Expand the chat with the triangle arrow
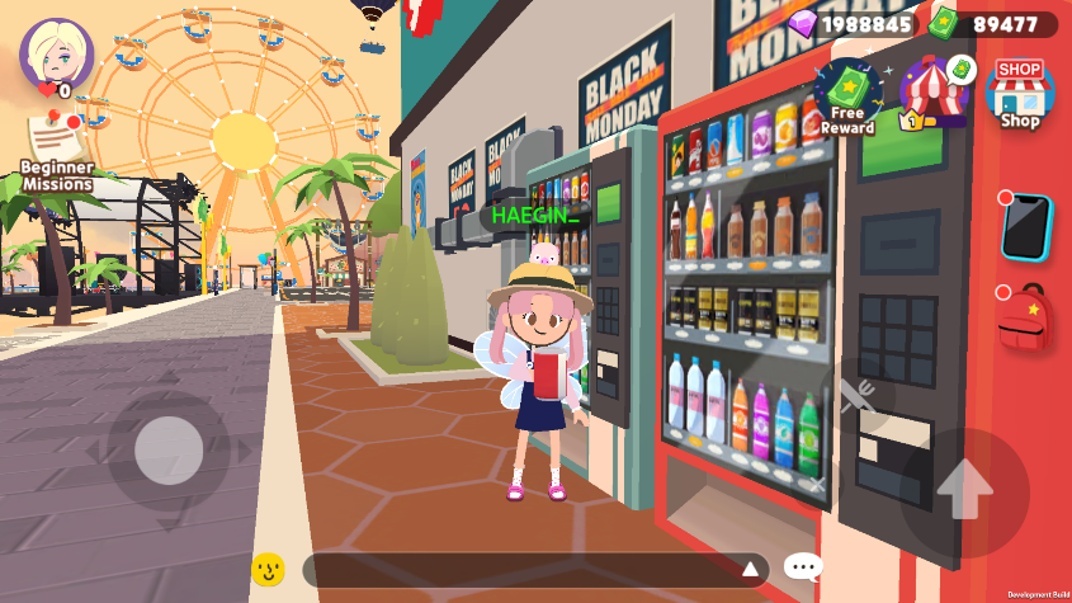This screenshot has height=603, width=1072. [x=749, y=570]
